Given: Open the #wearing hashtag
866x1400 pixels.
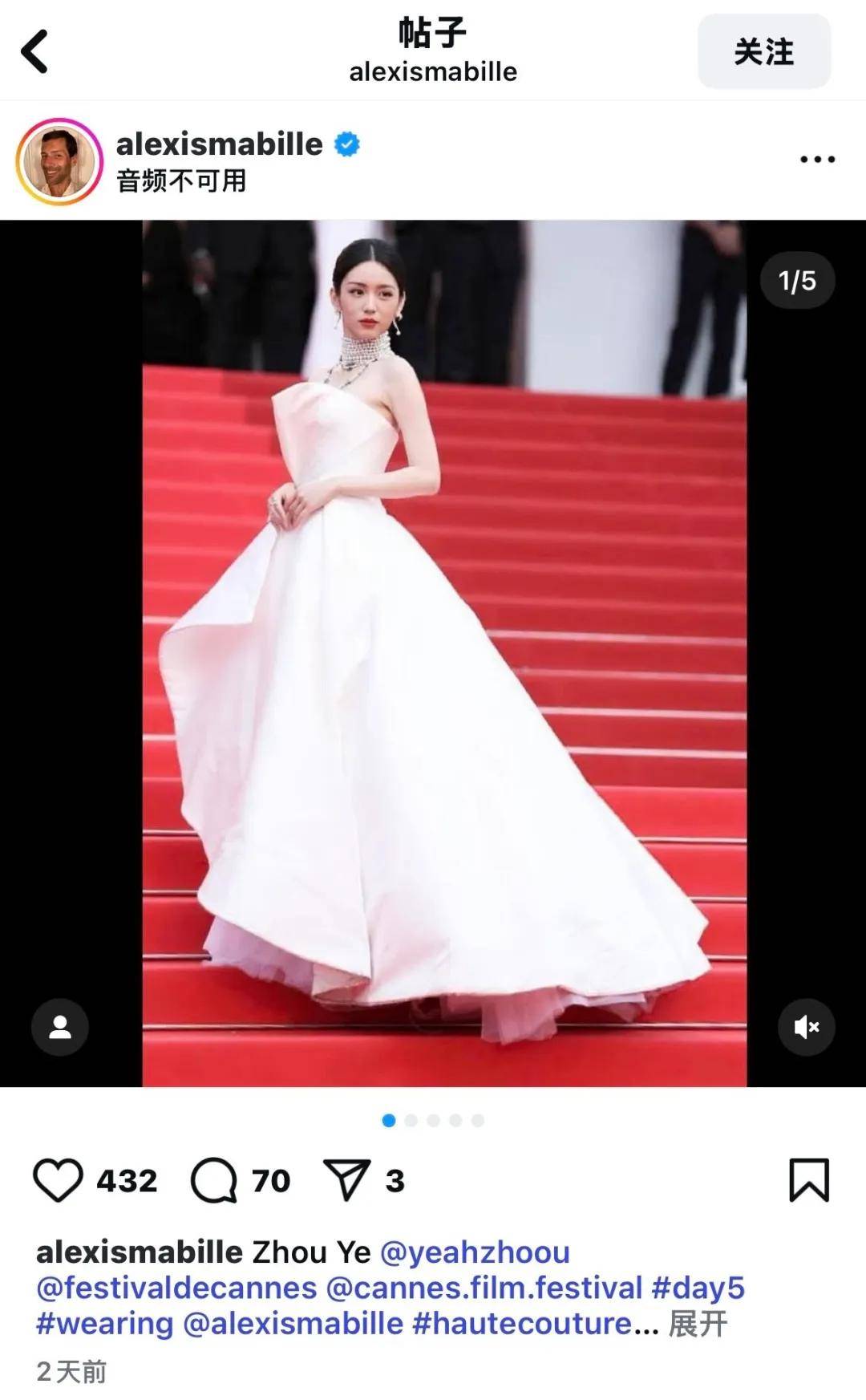Looking at the screenshot, I should pyautogui.click(x=104, y=1324).
